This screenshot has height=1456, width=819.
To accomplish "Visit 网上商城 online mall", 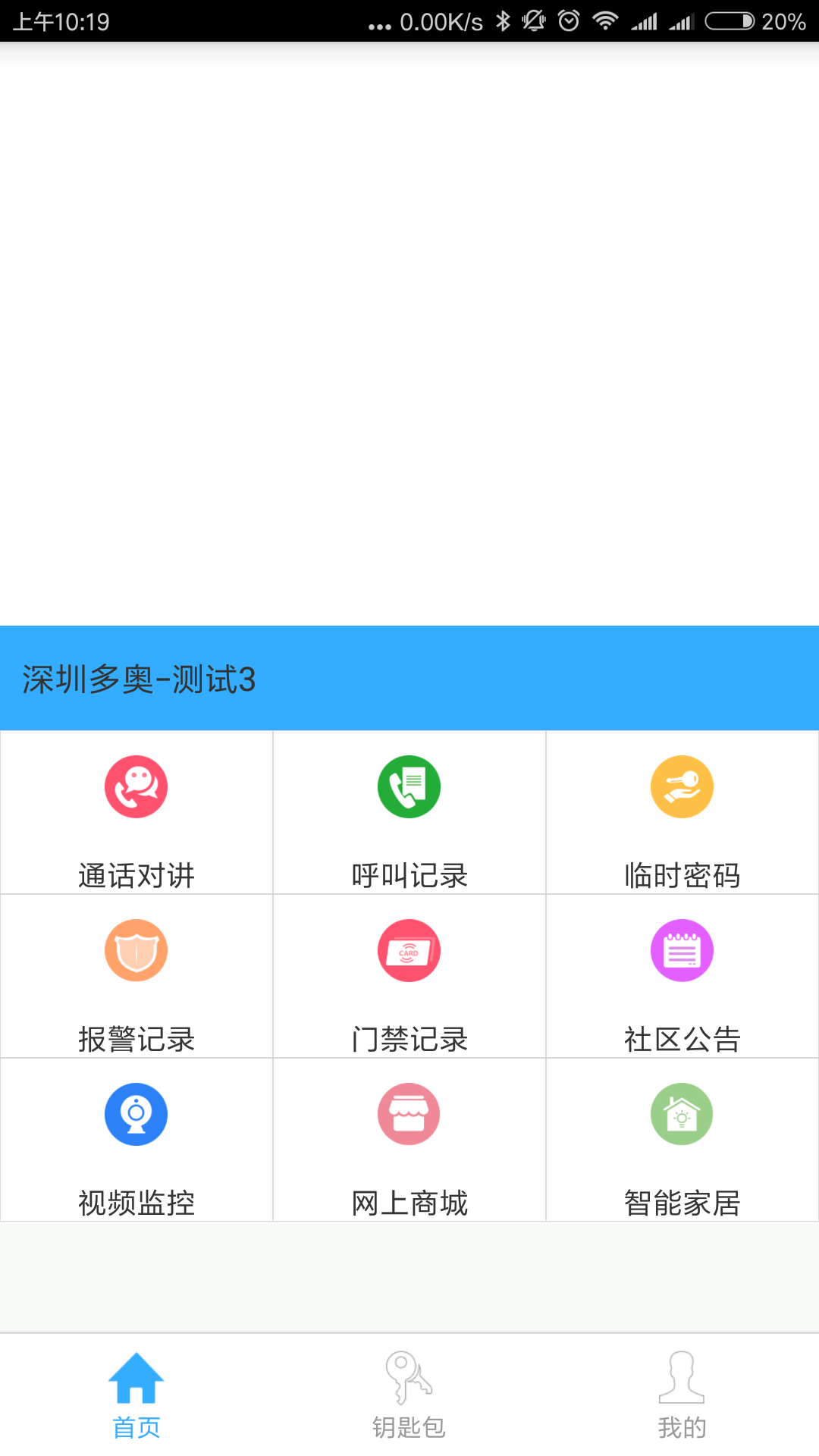I will pos(409,1141).
